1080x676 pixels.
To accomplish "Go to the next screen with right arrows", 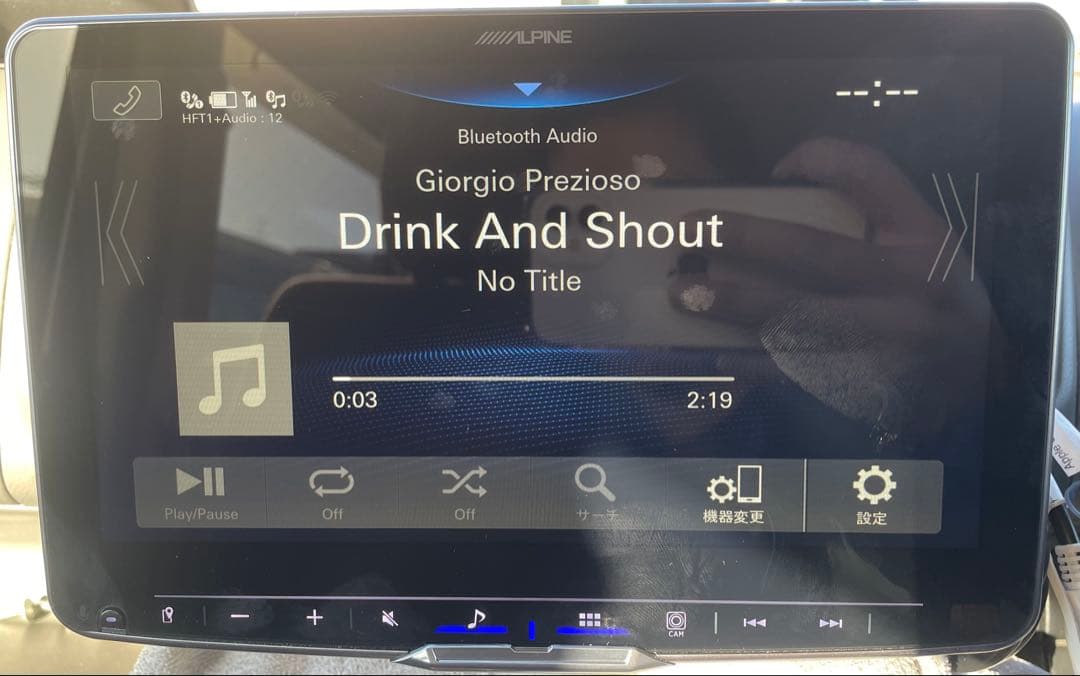I will click(952, 228).
